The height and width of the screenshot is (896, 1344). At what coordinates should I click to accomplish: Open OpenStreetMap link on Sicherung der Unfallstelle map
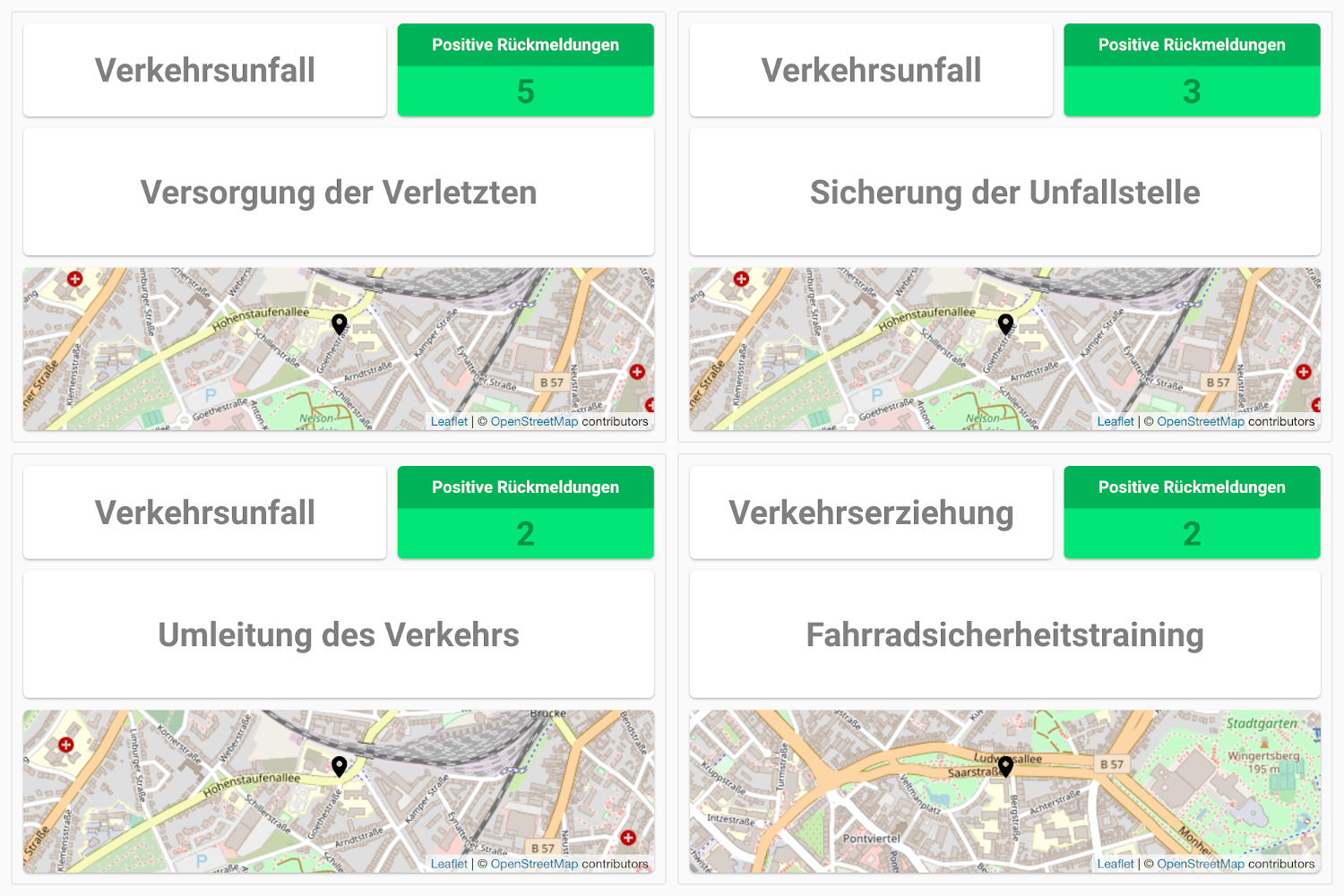pos(1201,422)
